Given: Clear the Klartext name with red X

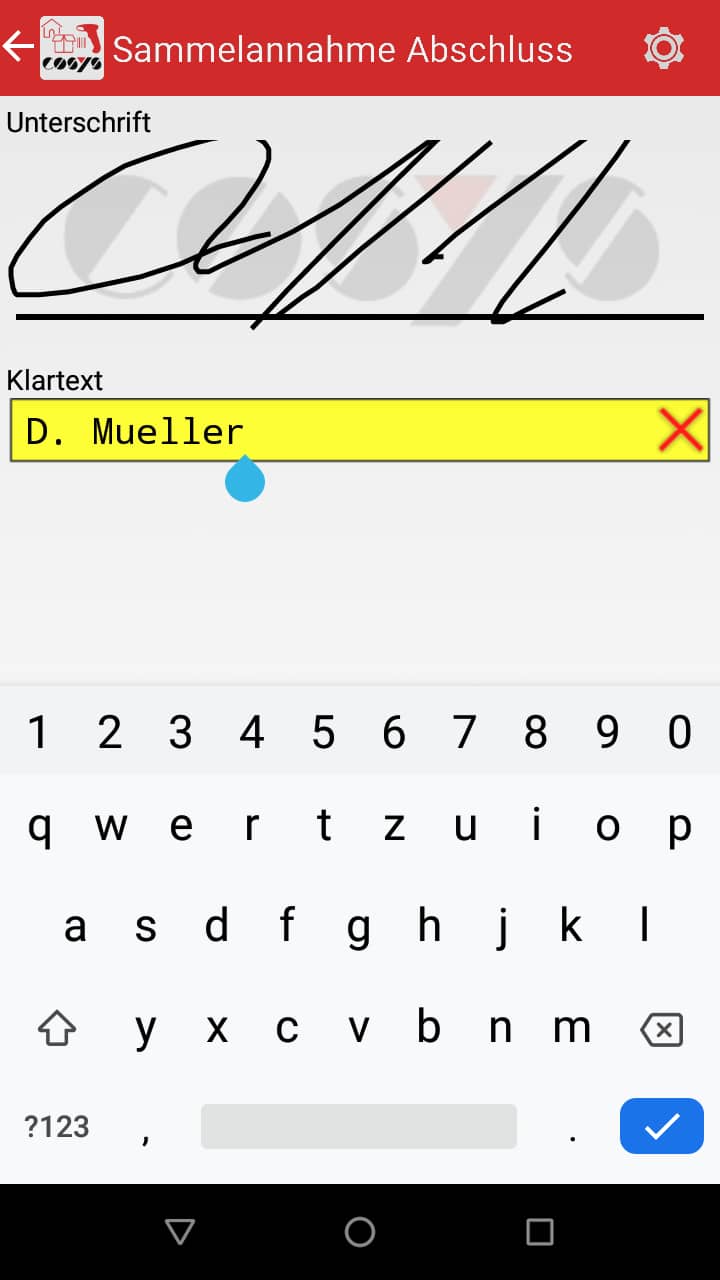Looking at the screenshot, I should [x=680, y=431].
